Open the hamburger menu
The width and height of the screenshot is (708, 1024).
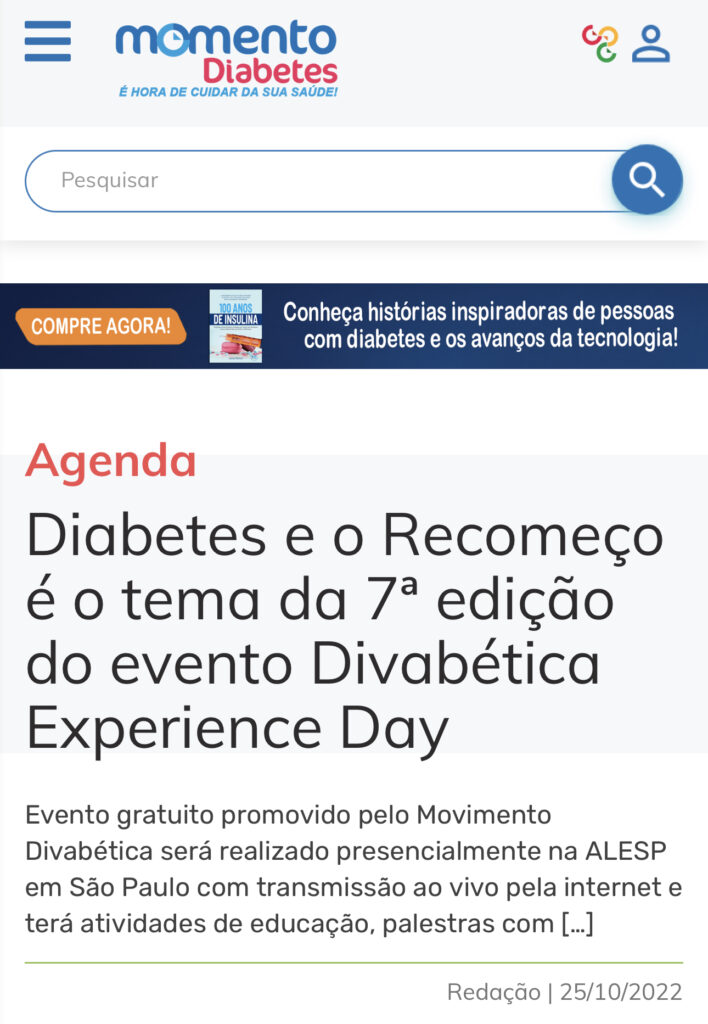[47, 42]
